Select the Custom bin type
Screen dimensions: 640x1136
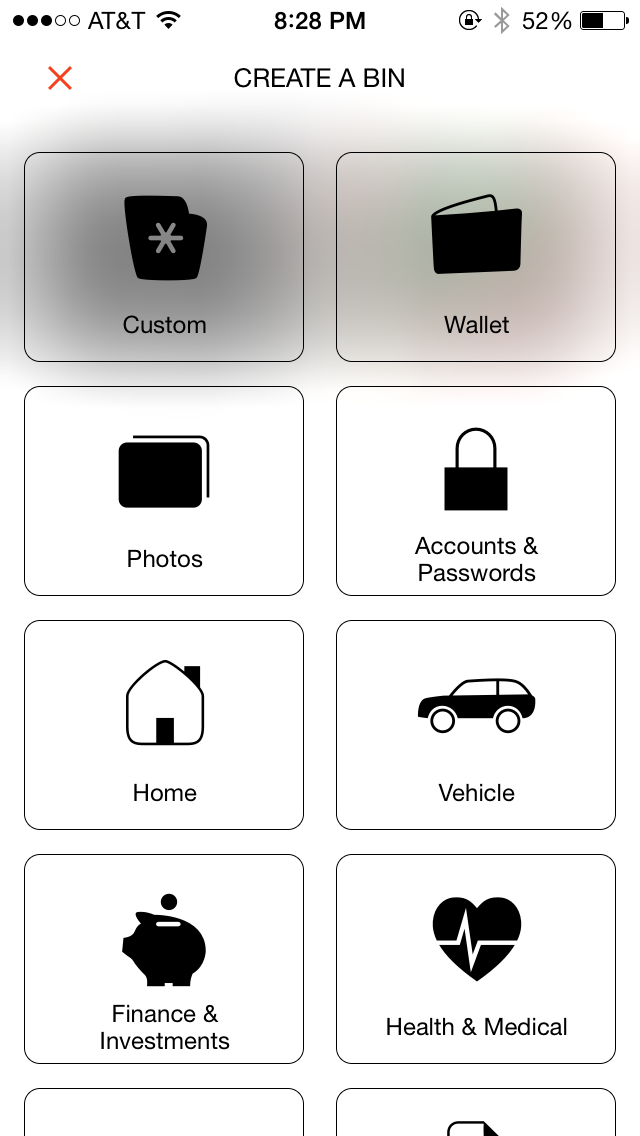coord(164,257)
